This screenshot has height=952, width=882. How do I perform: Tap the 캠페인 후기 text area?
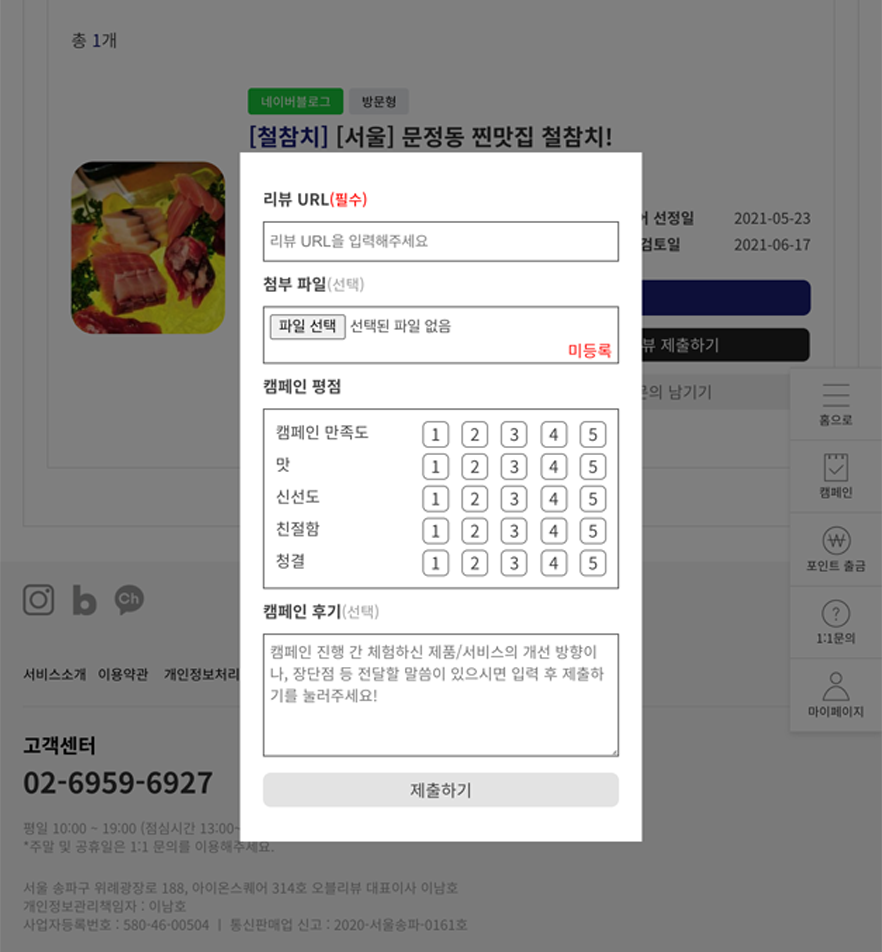coord(440,694)
